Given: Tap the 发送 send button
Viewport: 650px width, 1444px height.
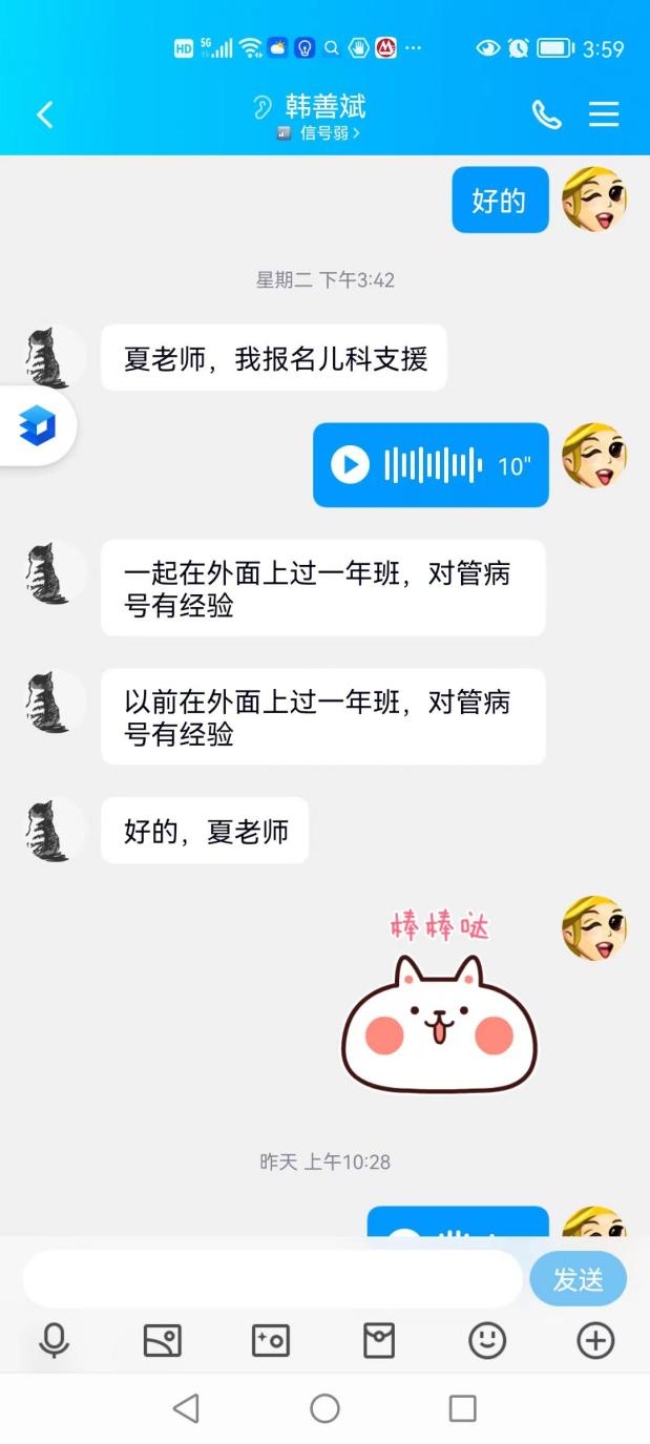Looking at the screenshot, I should click(x=578, y=1279).
